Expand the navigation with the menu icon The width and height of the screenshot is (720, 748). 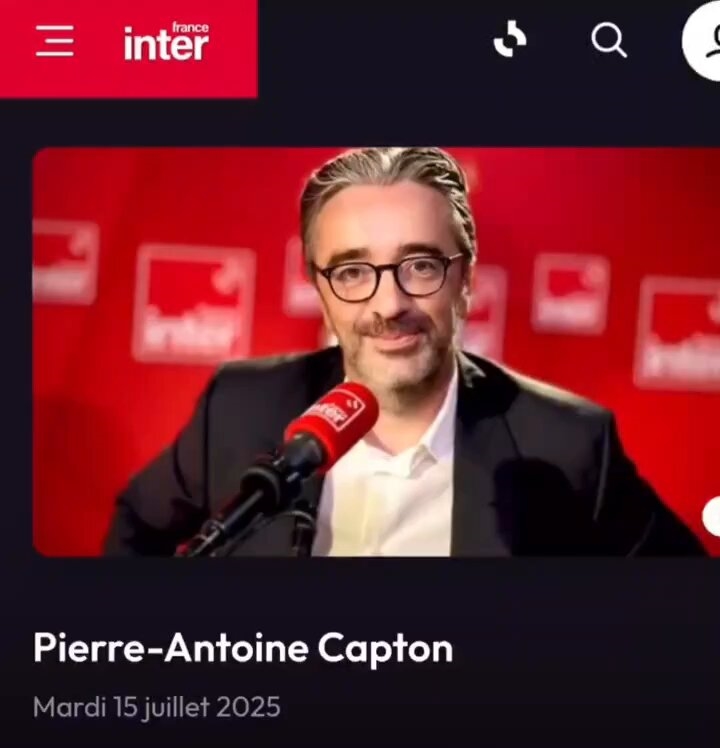click(55, 42)
